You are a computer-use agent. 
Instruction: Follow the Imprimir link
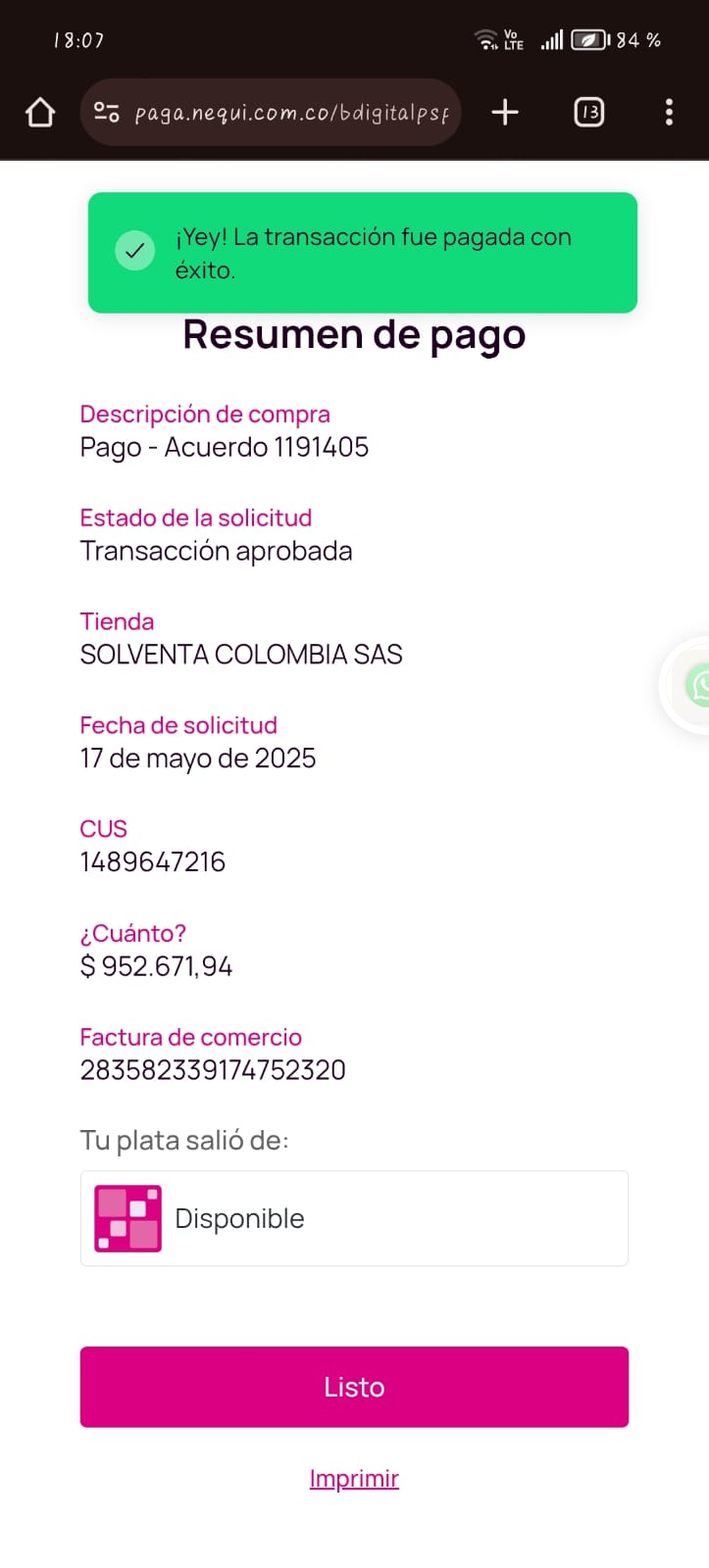354,1478
